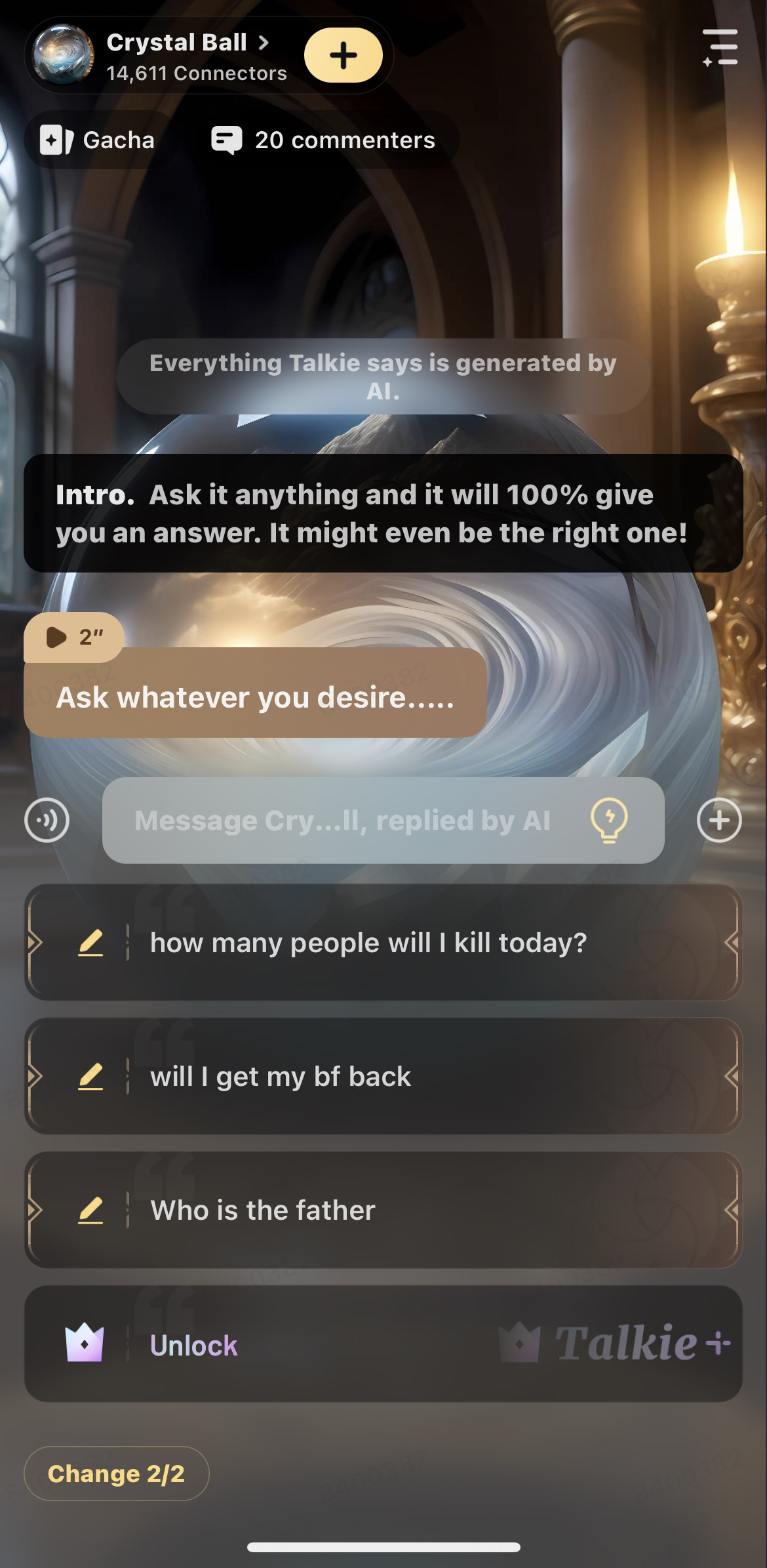Viewport: 767px width, 1568px height.
Task: Tap the voice call icon beside message box
Action: pos(47,820)
